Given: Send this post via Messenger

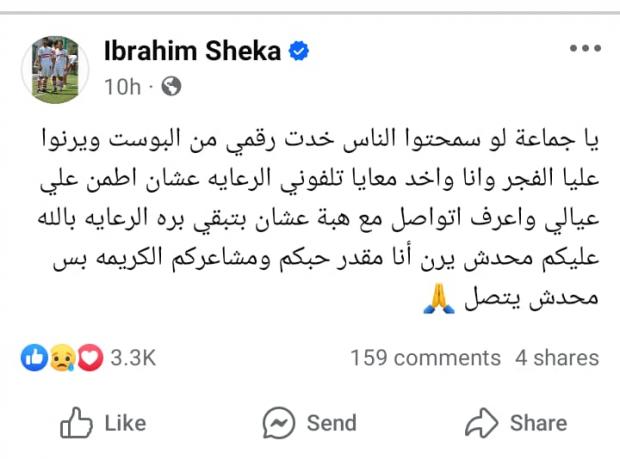Looking at the screenshot, I should [309, 423].
